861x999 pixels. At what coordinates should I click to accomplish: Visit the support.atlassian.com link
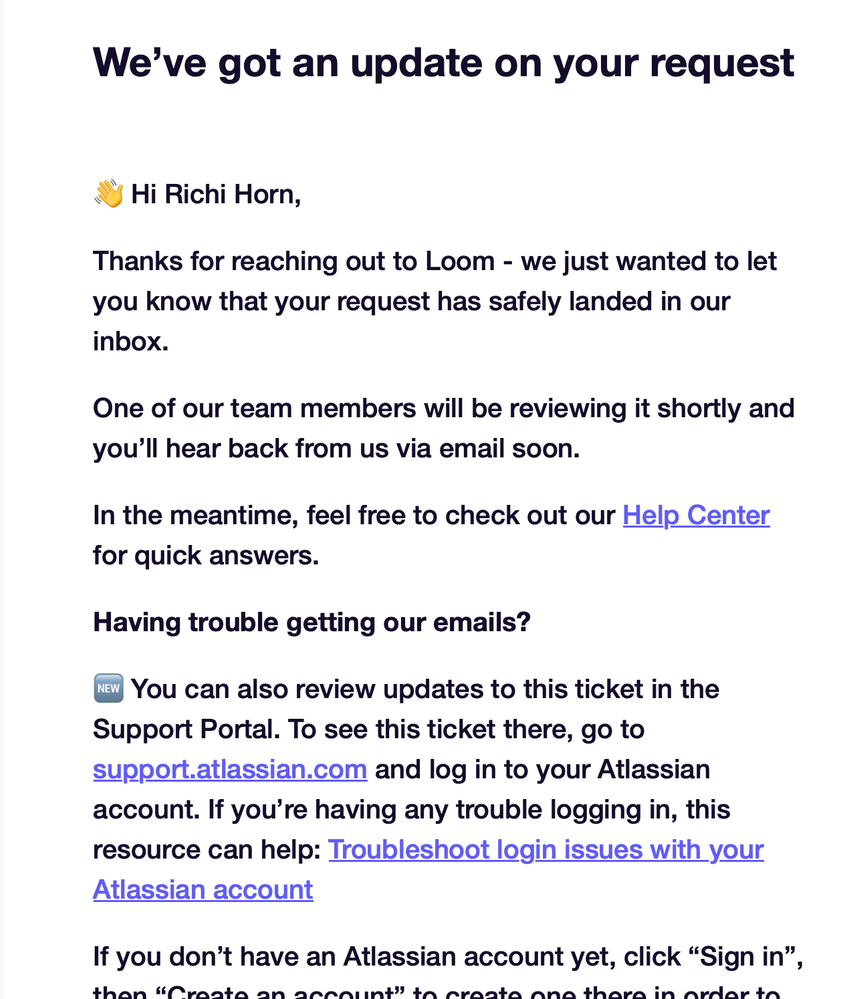click(x=230, y=770)
